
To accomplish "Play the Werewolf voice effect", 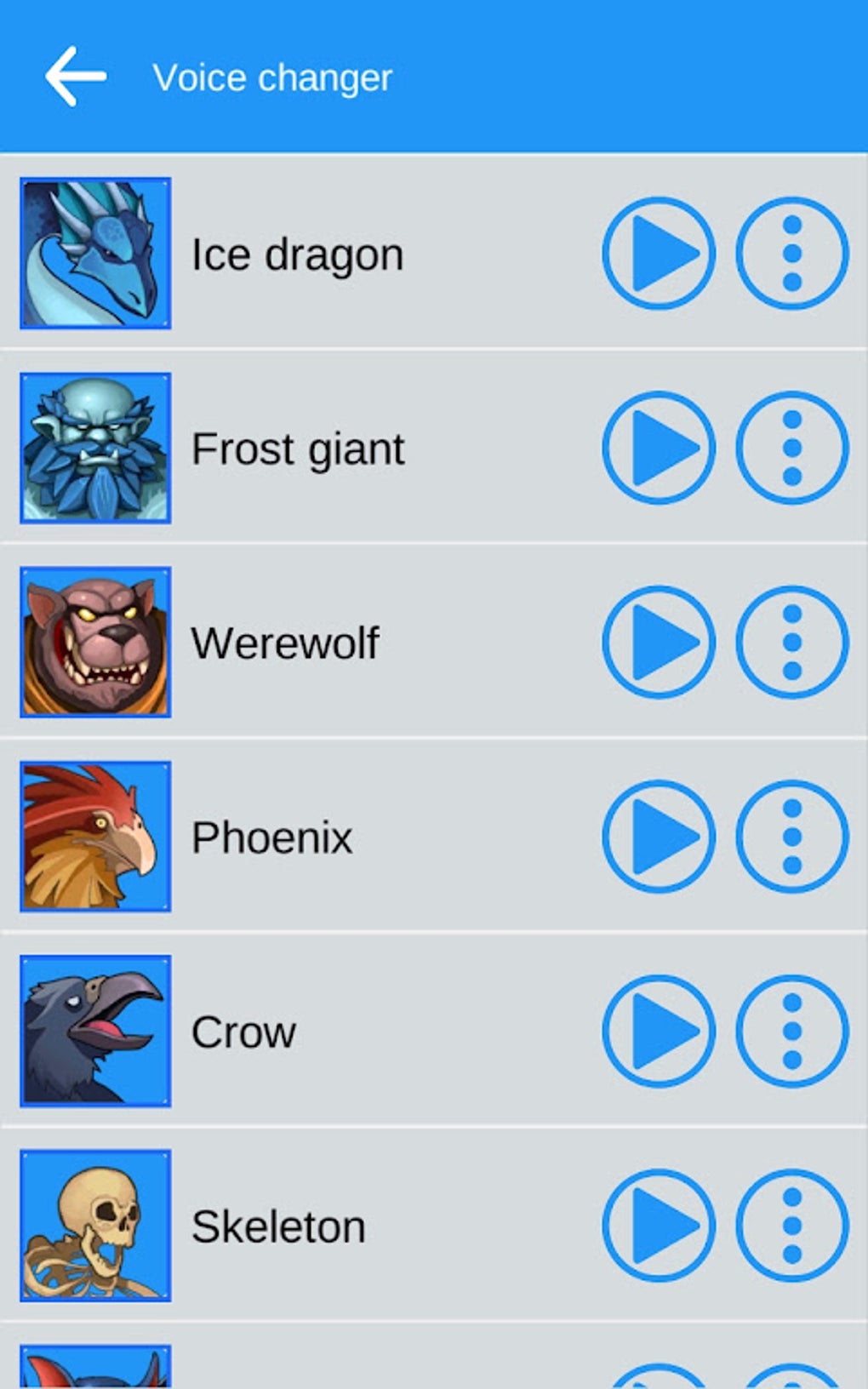I will 660,642.
